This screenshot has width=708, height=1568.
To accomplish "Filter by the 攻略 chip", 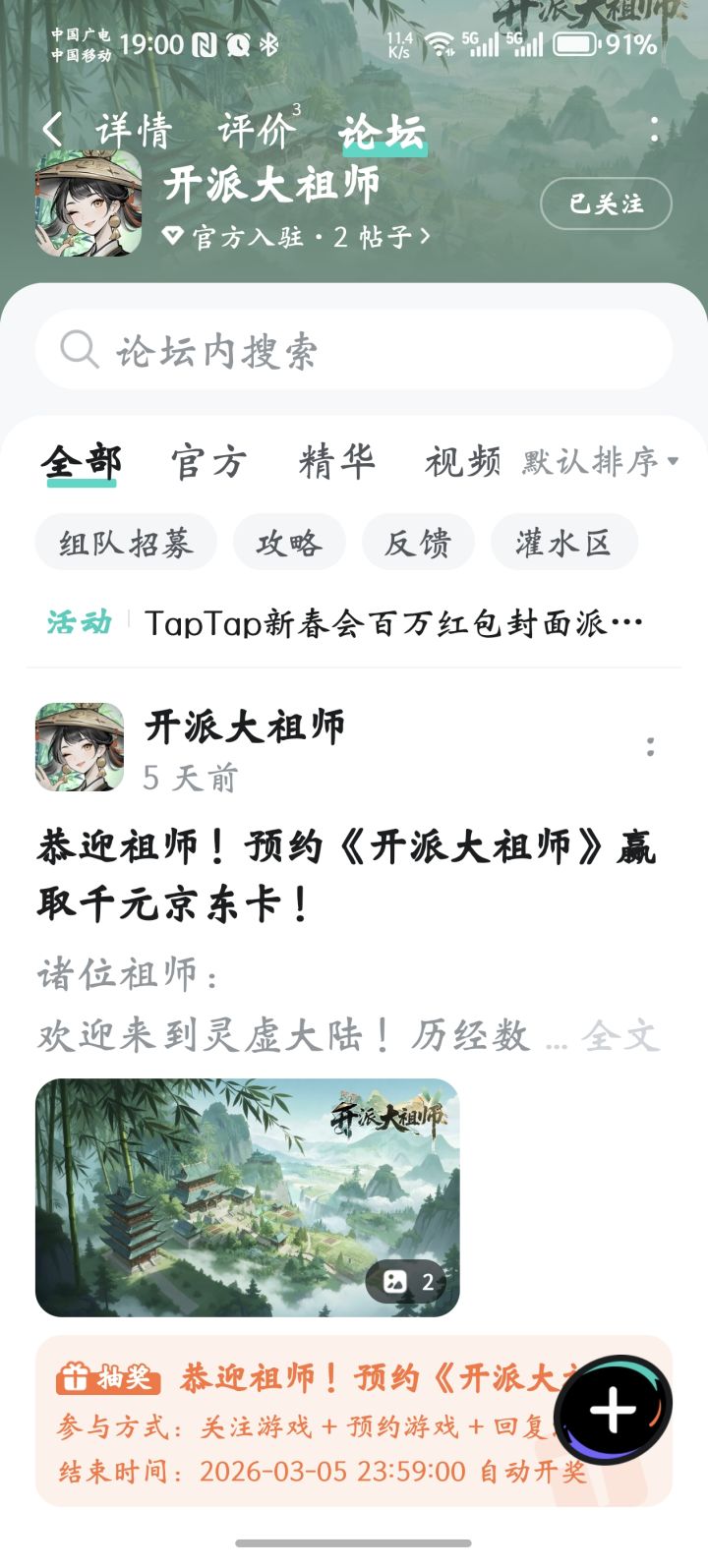I will click(289, 543).
